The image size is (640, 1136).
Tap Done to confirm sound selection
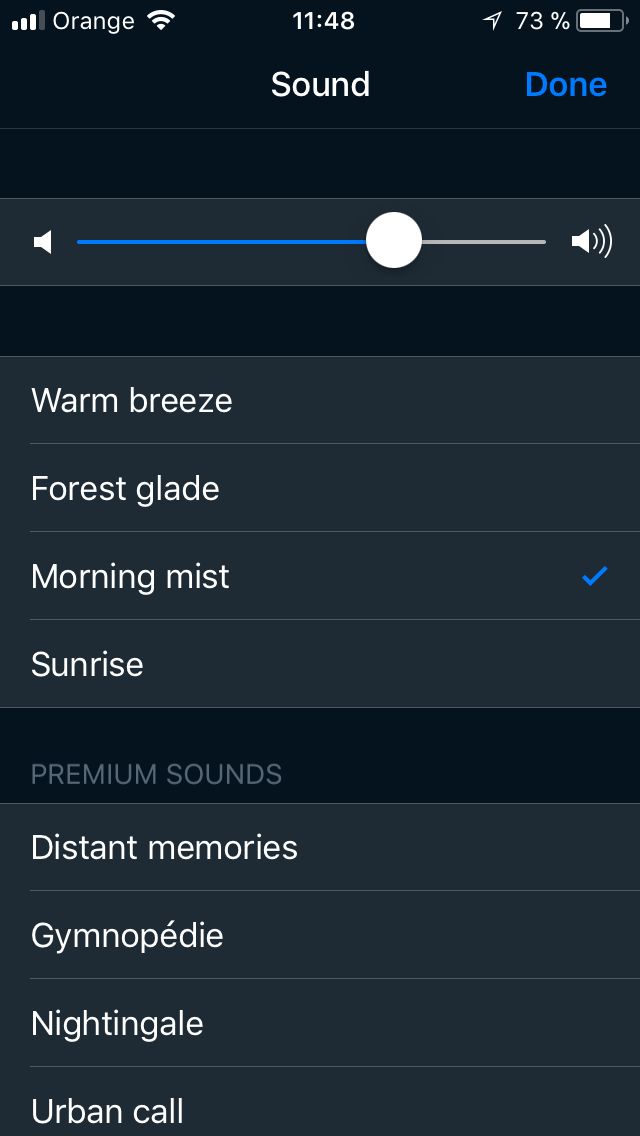coord(565,85)
